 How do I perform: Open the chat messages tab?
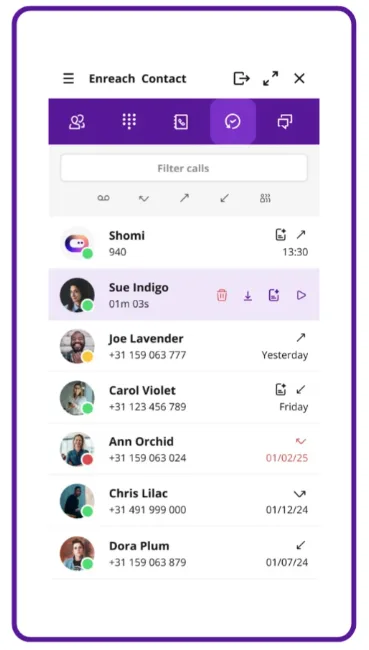tap(284, 121)
